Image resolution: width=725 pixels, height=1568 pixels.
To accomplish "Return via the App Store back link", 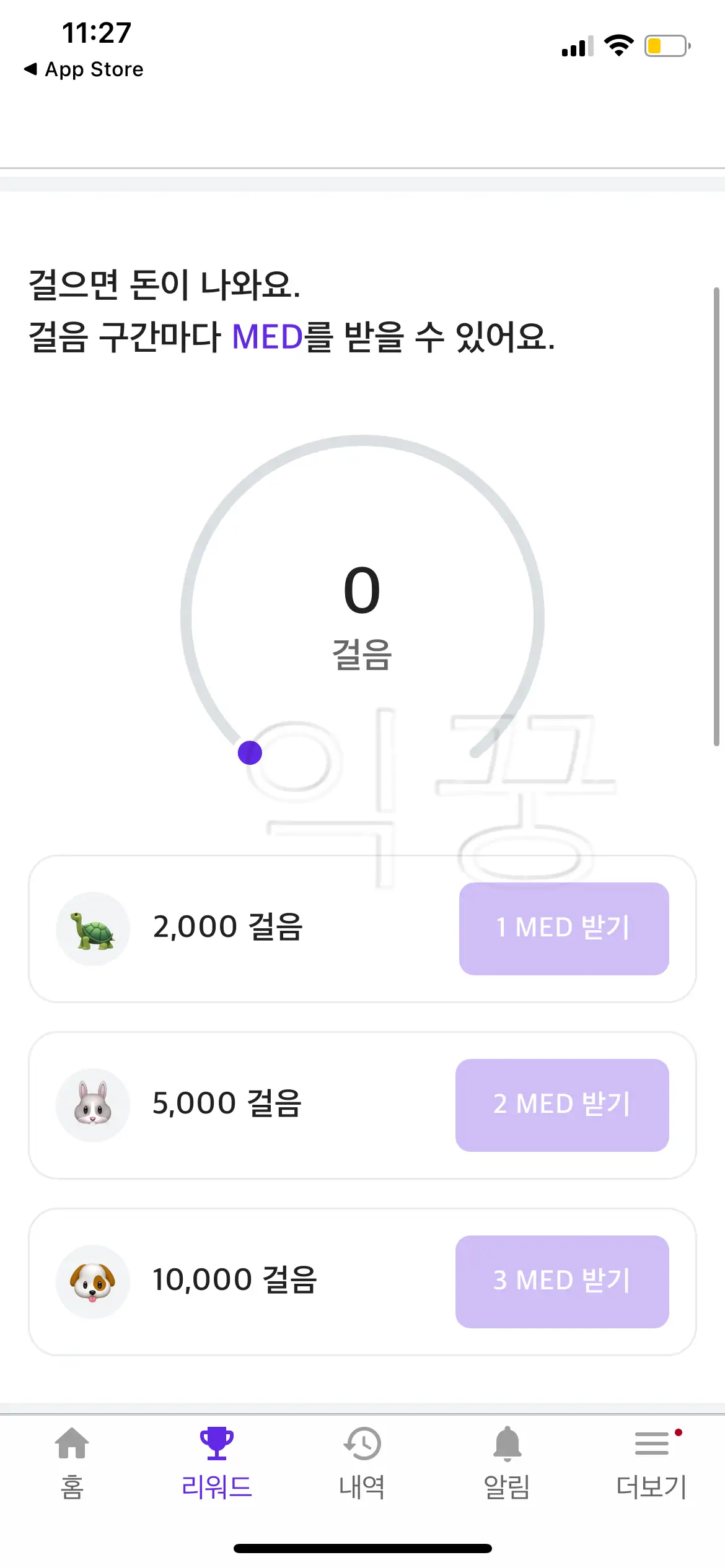I will pyautogui.click(x=82, y=69).
